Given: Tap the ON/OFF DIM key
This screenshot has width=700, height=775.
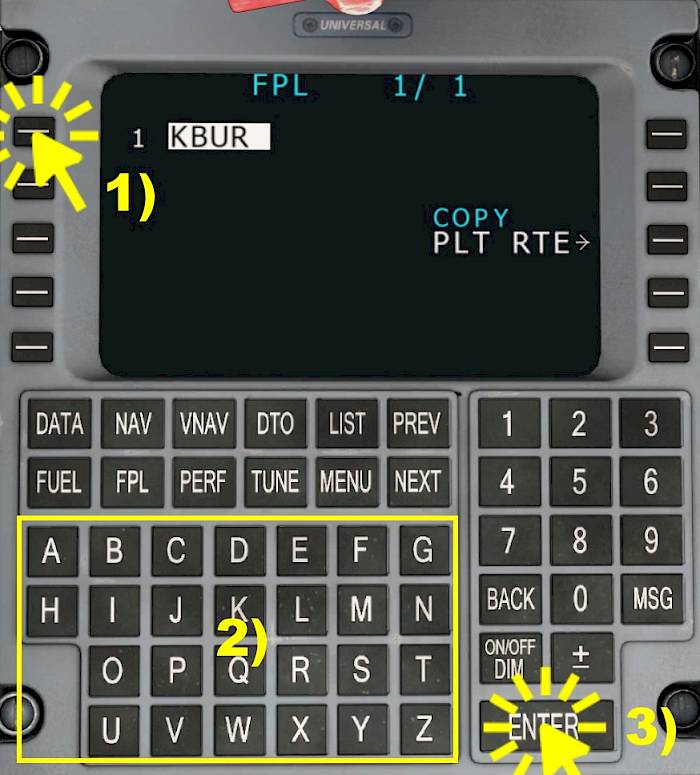Looking at the screenshot, I should click(510, 656).
